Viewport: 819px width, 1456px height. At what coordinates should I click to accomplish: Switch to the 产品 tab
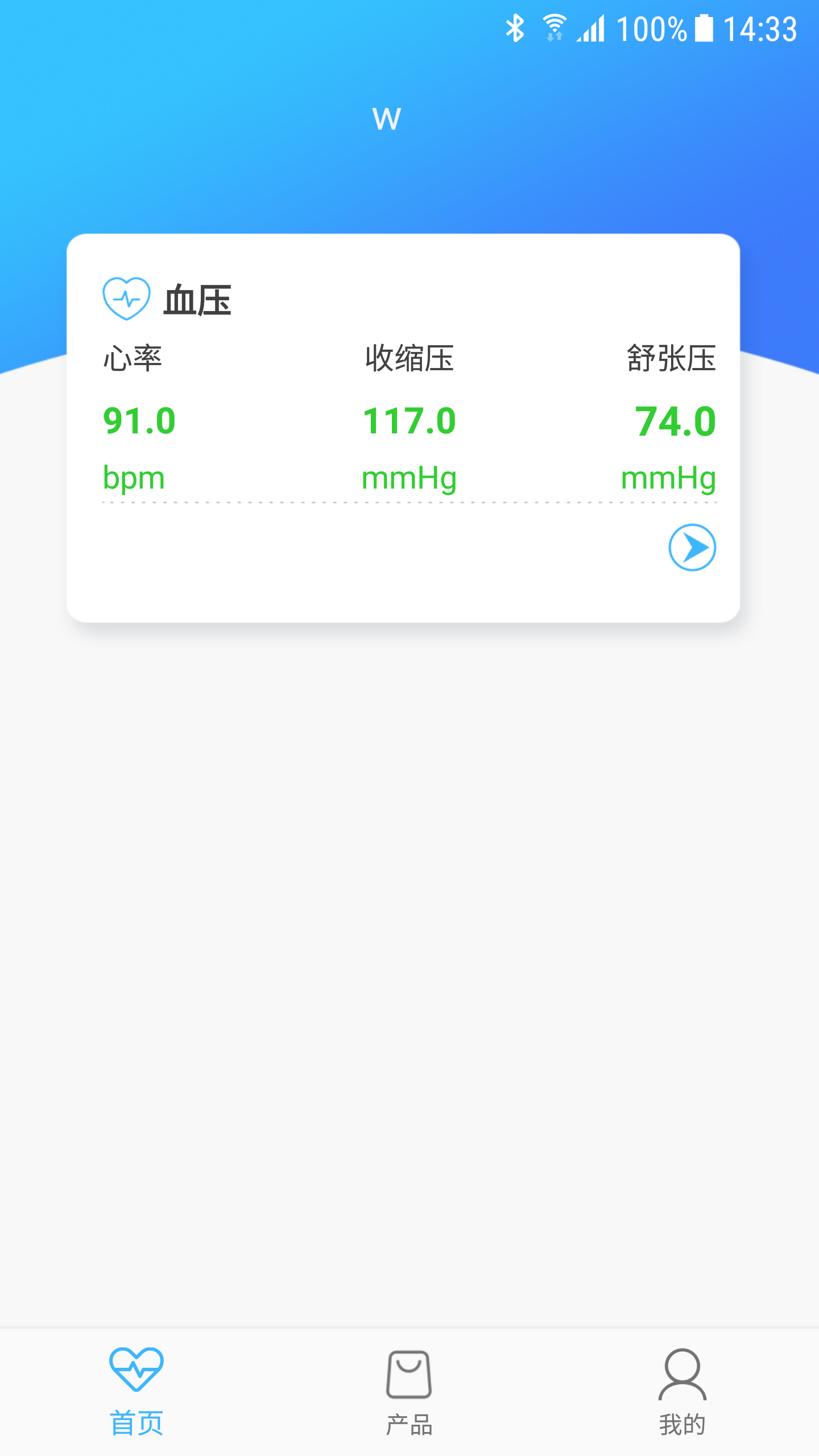click(409, 1391)
